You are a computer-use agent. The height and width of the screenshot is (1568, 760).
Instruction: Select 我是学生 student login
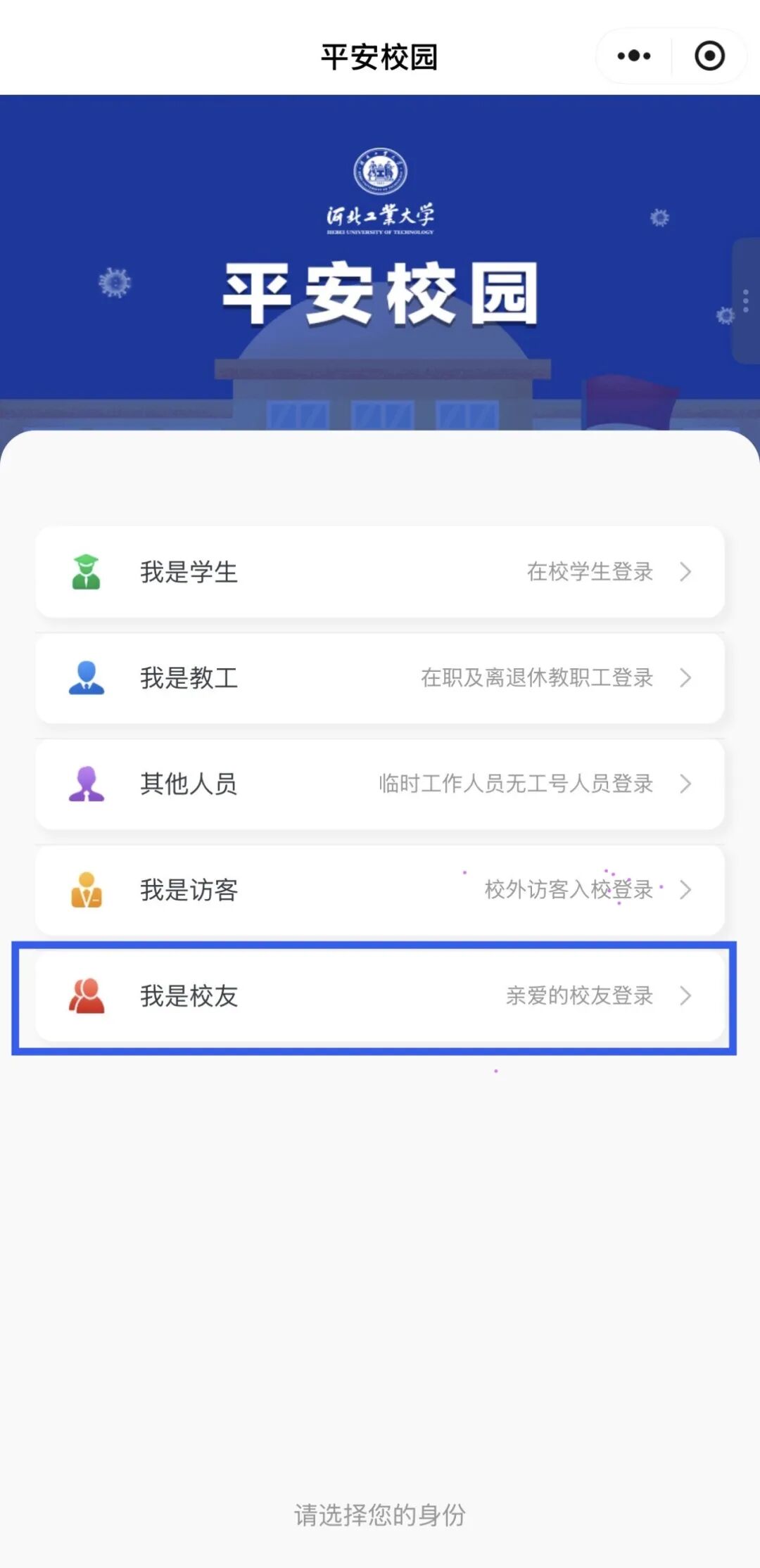[x=380, y=572]
